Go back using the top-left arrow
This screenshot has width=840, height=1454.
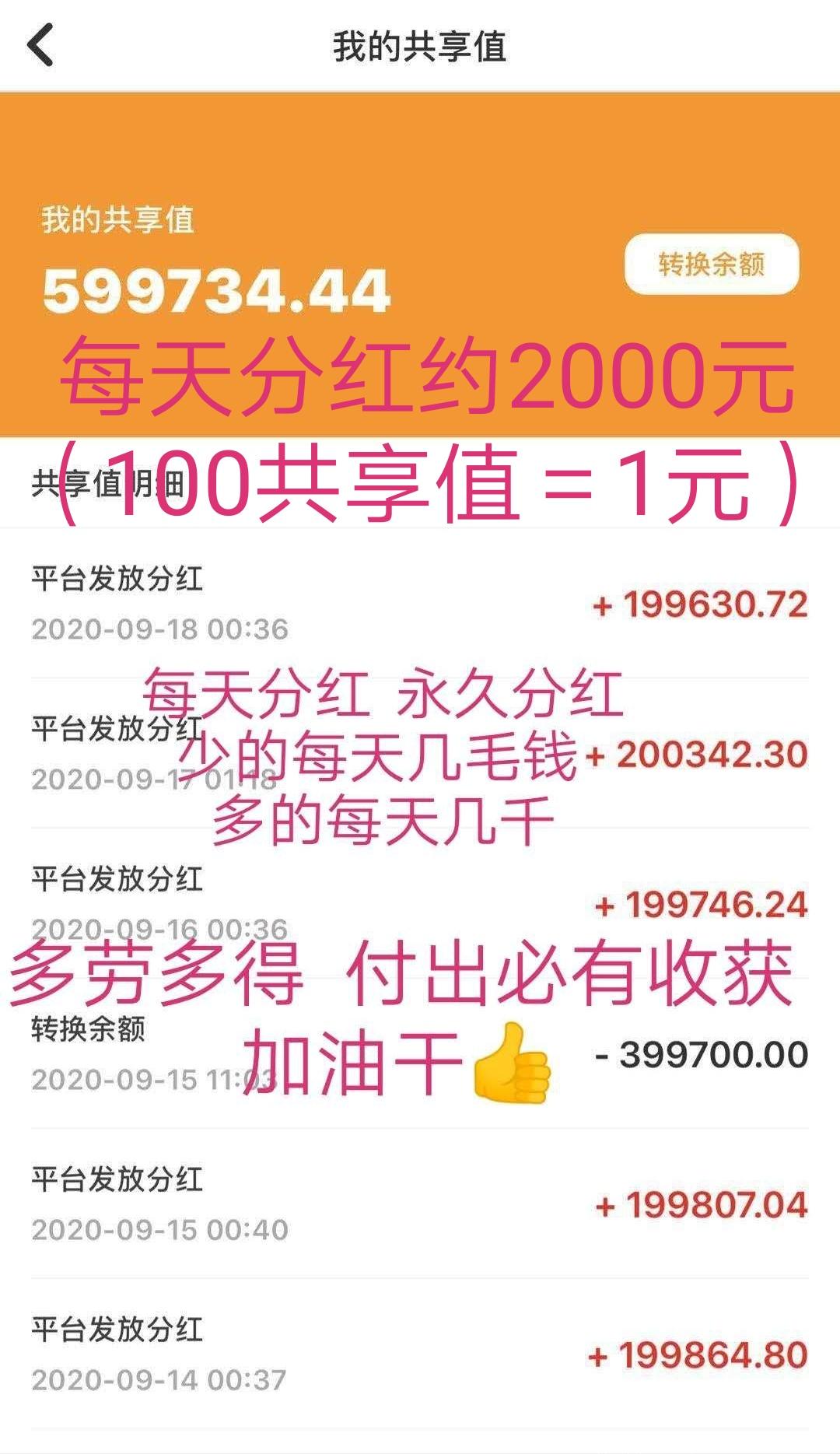click(40, 45)
